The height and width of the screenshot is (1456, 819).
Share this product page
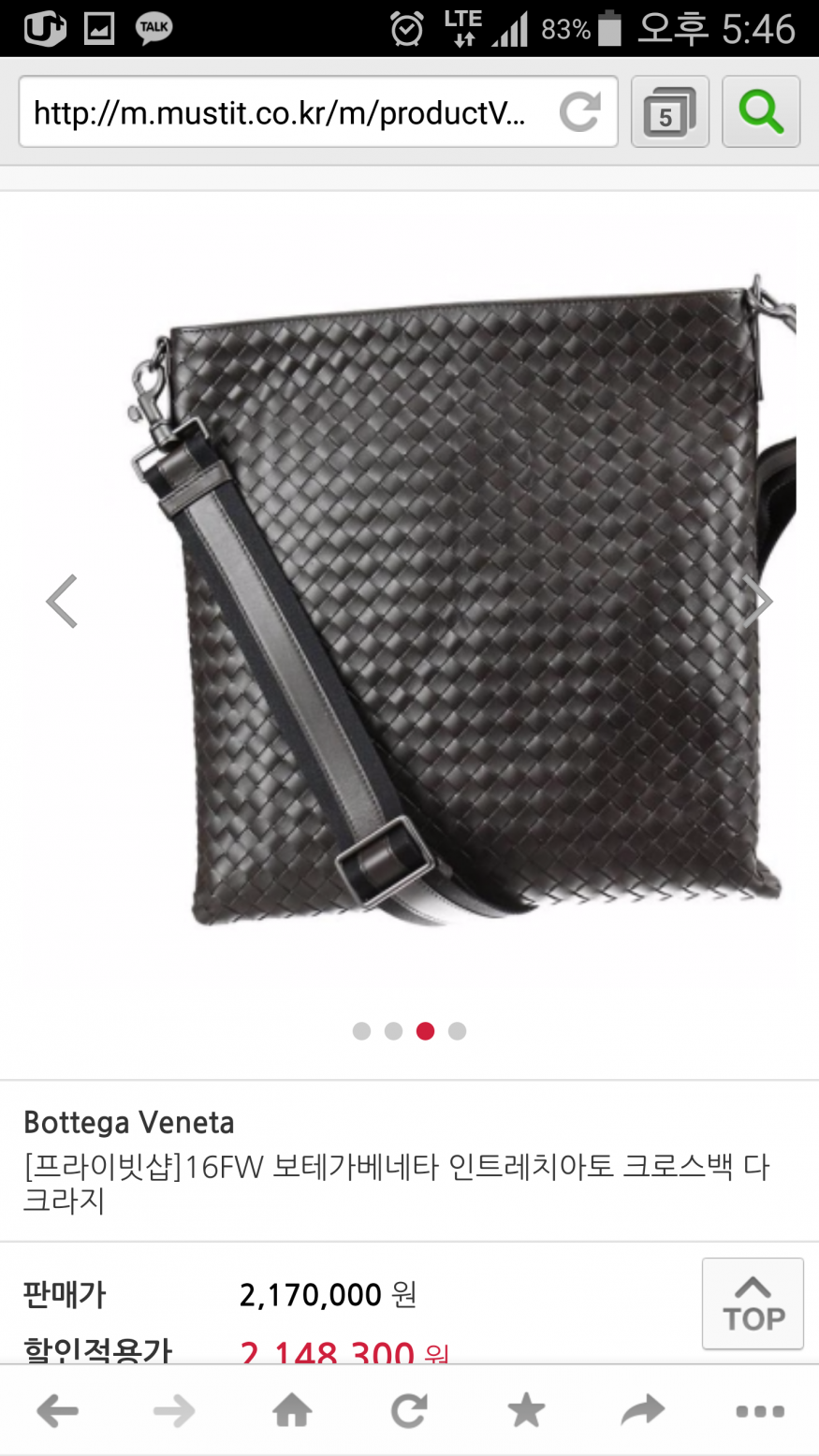(x=643, y=1411)
